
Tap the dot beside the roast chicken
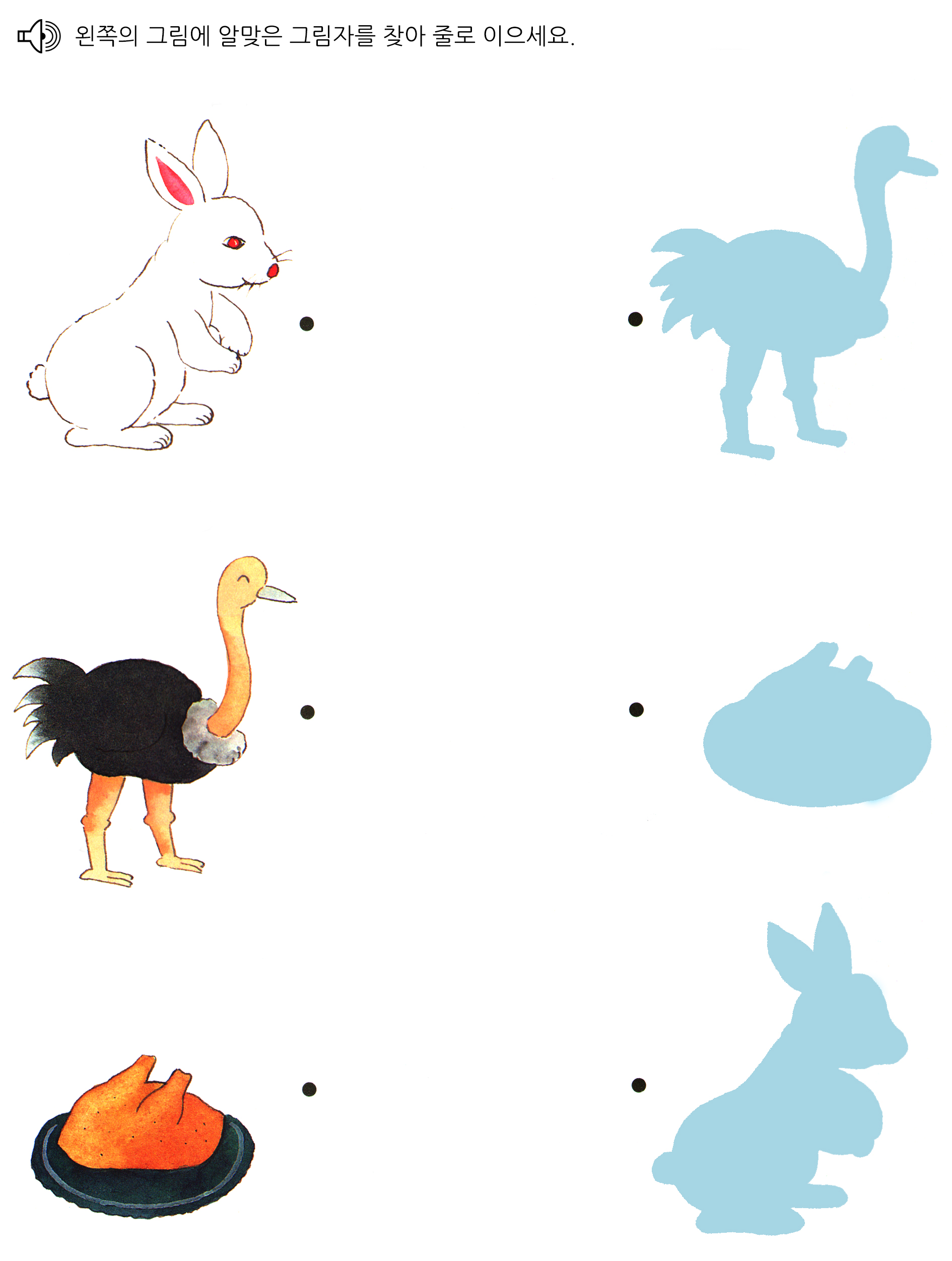[309, 1089]
